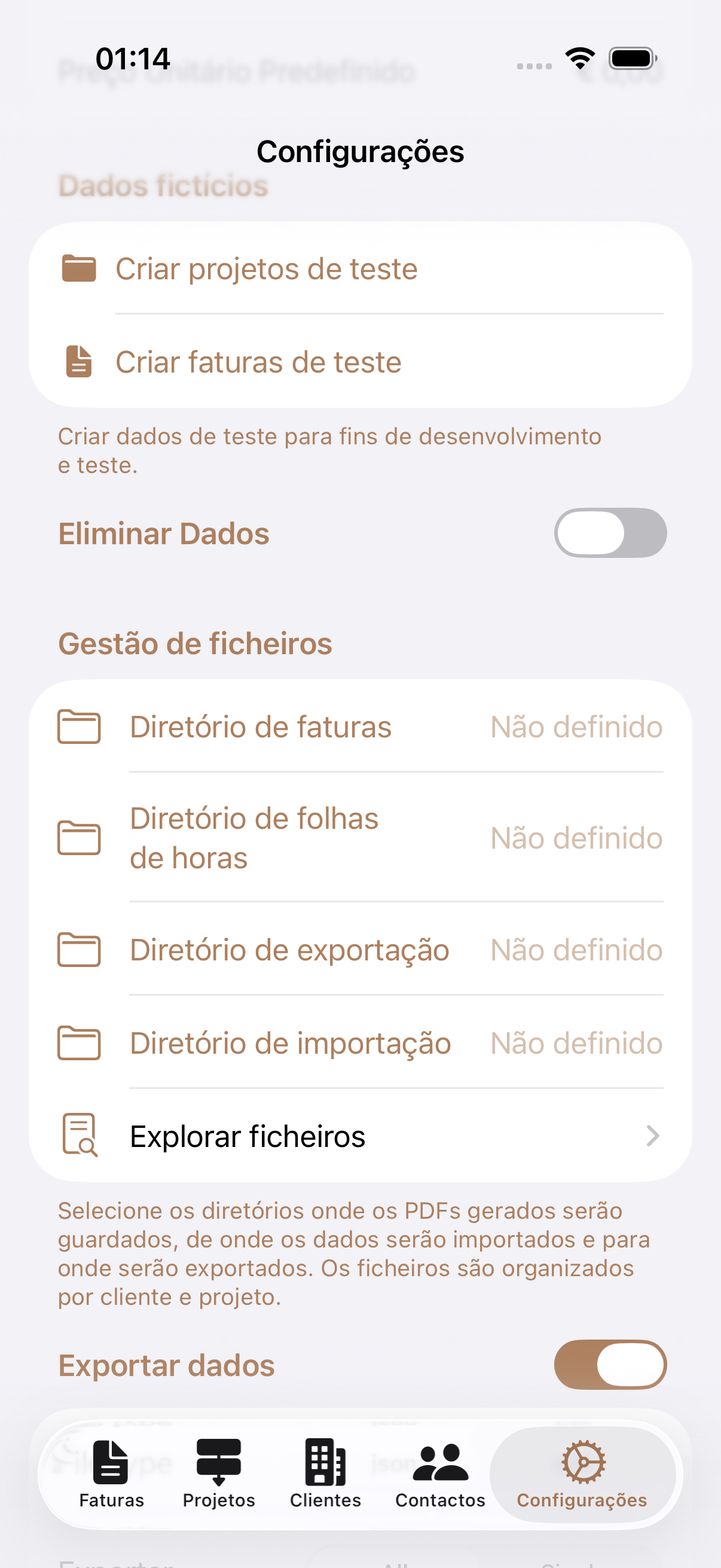This screenshot has width=721, height=1568.
Task: Select the Configurações tab label
Action: coord(582,1500)
